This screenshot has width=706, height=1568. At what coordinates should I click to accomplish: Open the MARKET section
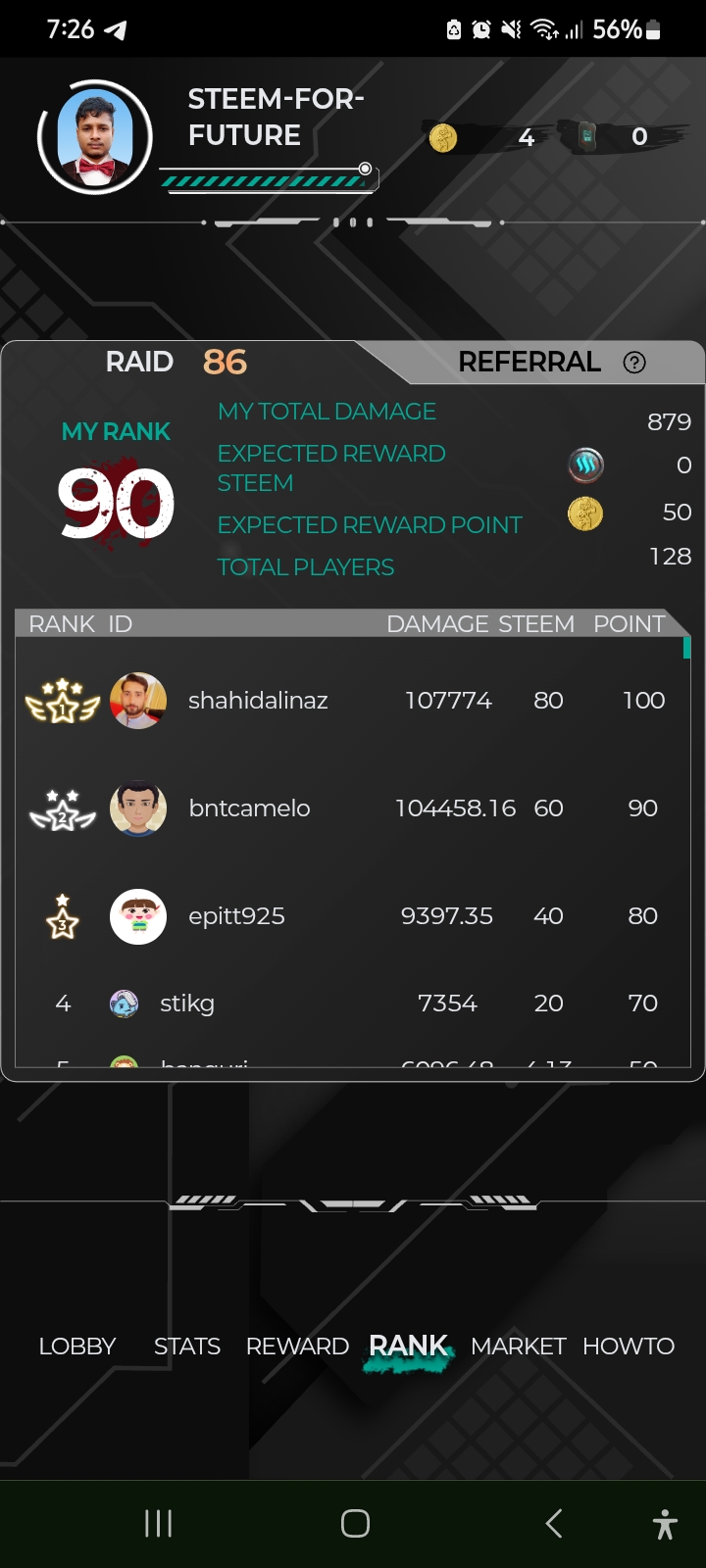(519, 1347)
